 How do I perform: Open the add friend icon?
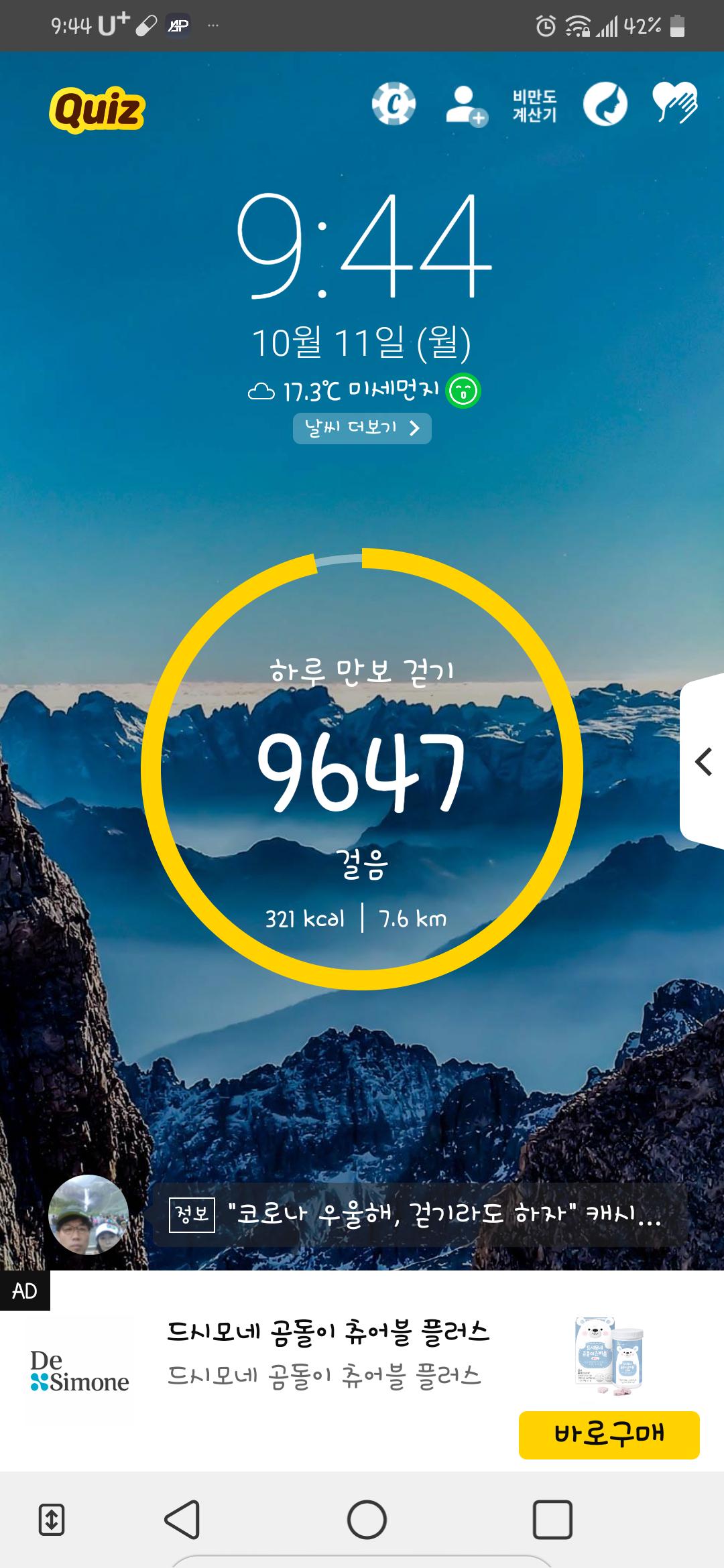(466, 106)
